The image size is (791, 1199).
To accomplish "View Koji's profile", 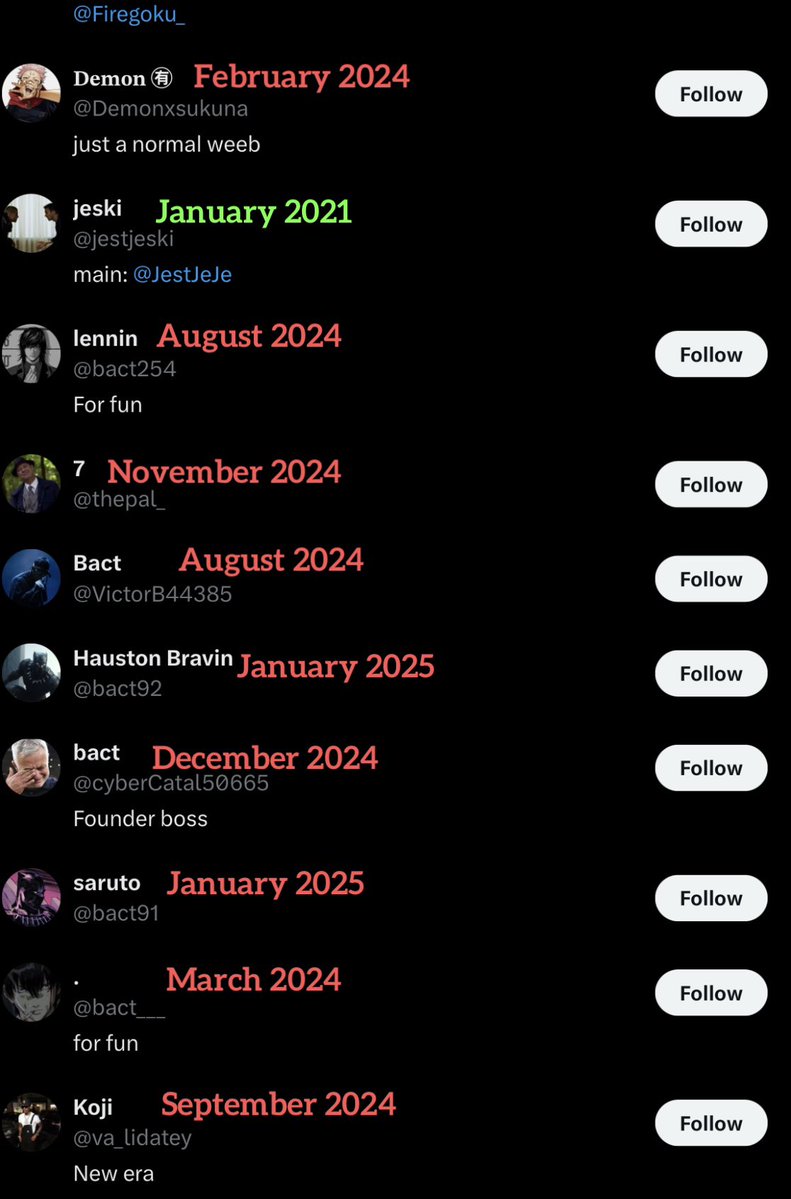I will point(93,1108).
